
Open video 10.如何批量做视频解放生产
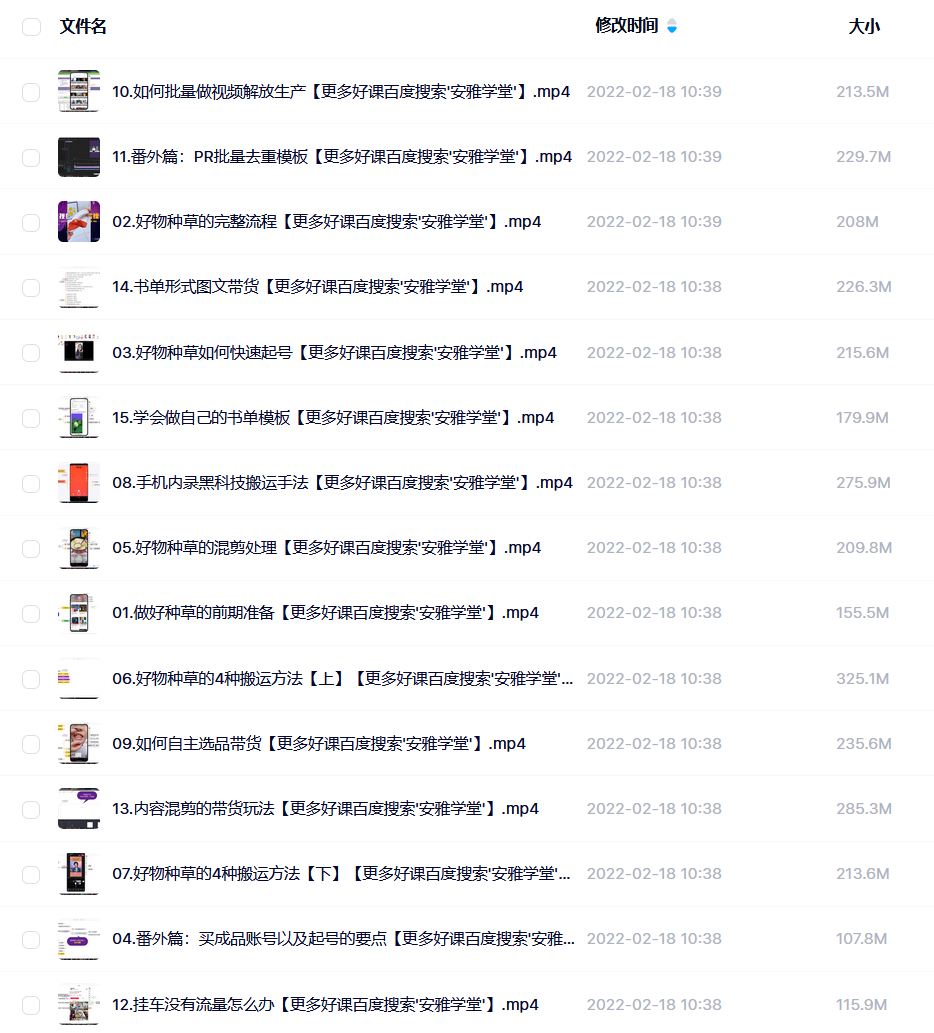pos(340,92)
